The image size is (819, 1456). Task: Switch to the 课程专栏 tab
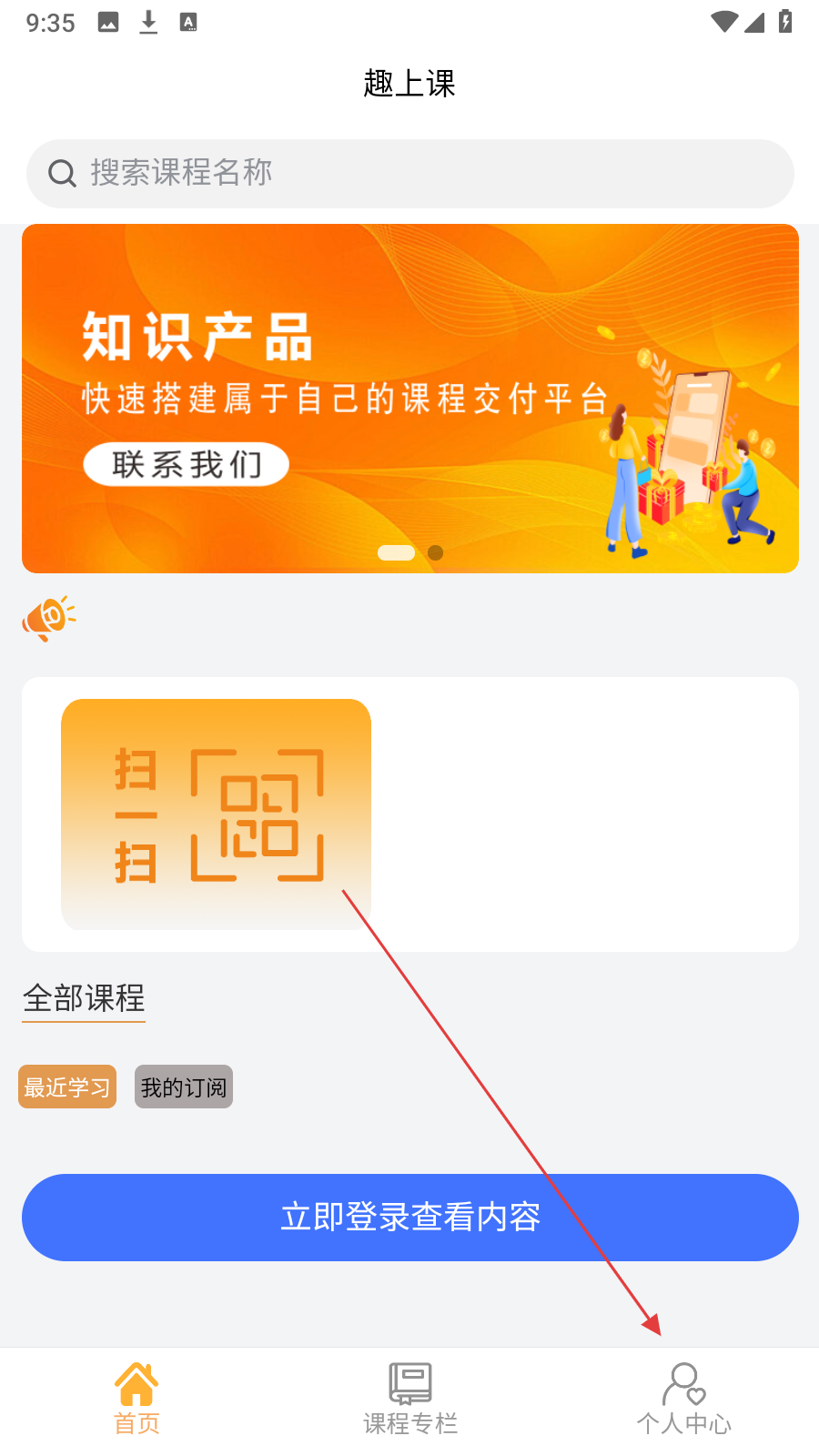[x=409, y=1399]
